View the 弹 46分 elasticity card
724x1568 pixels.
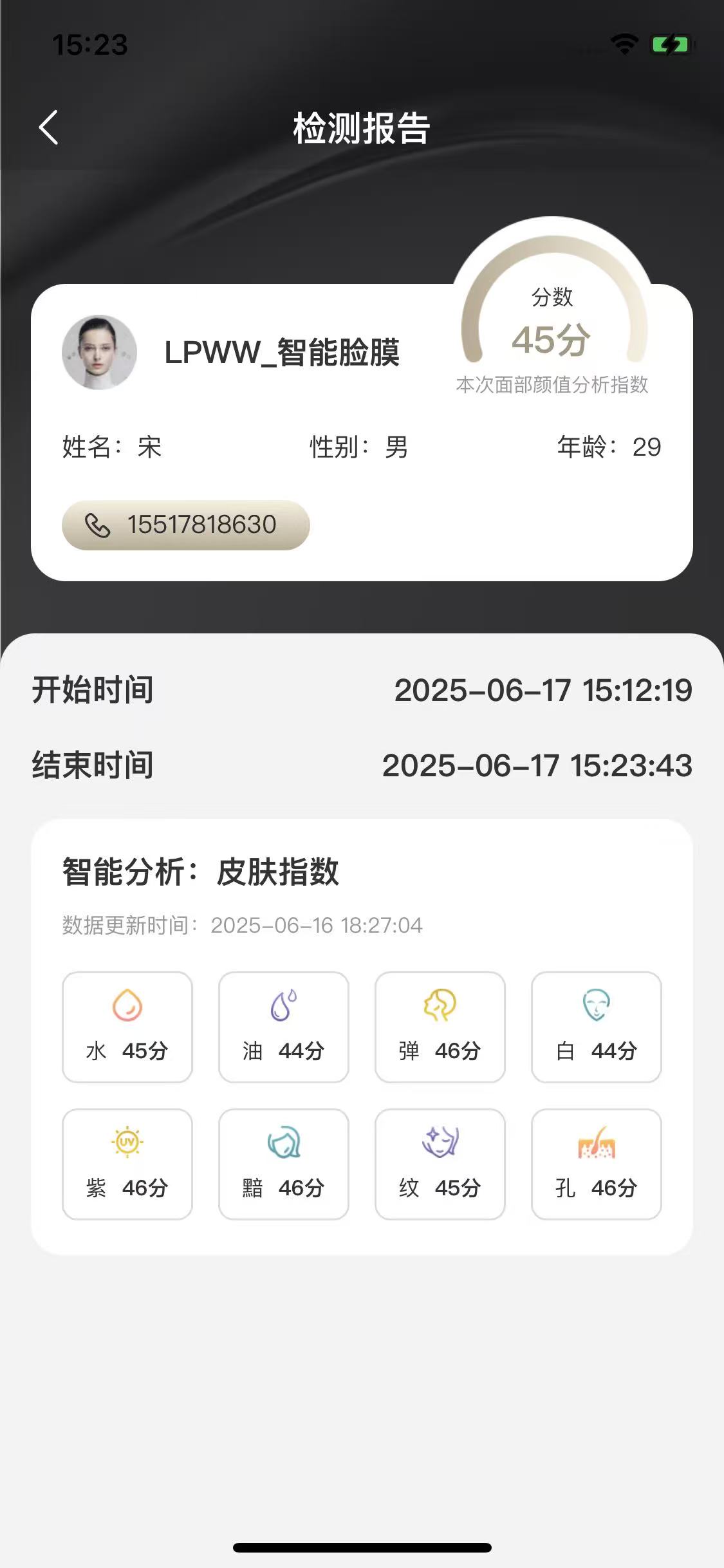440,1027
